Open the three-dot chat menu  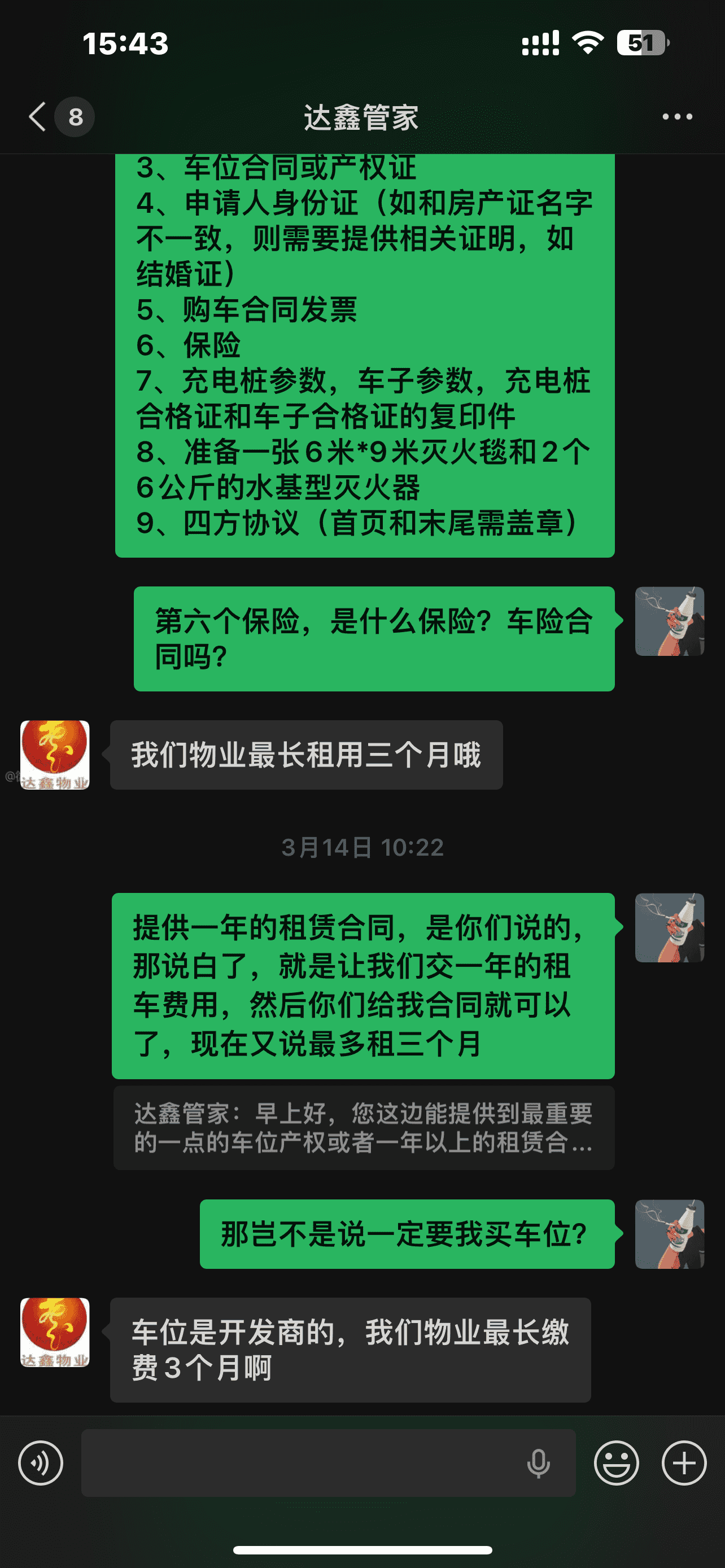tap(677, 116)
